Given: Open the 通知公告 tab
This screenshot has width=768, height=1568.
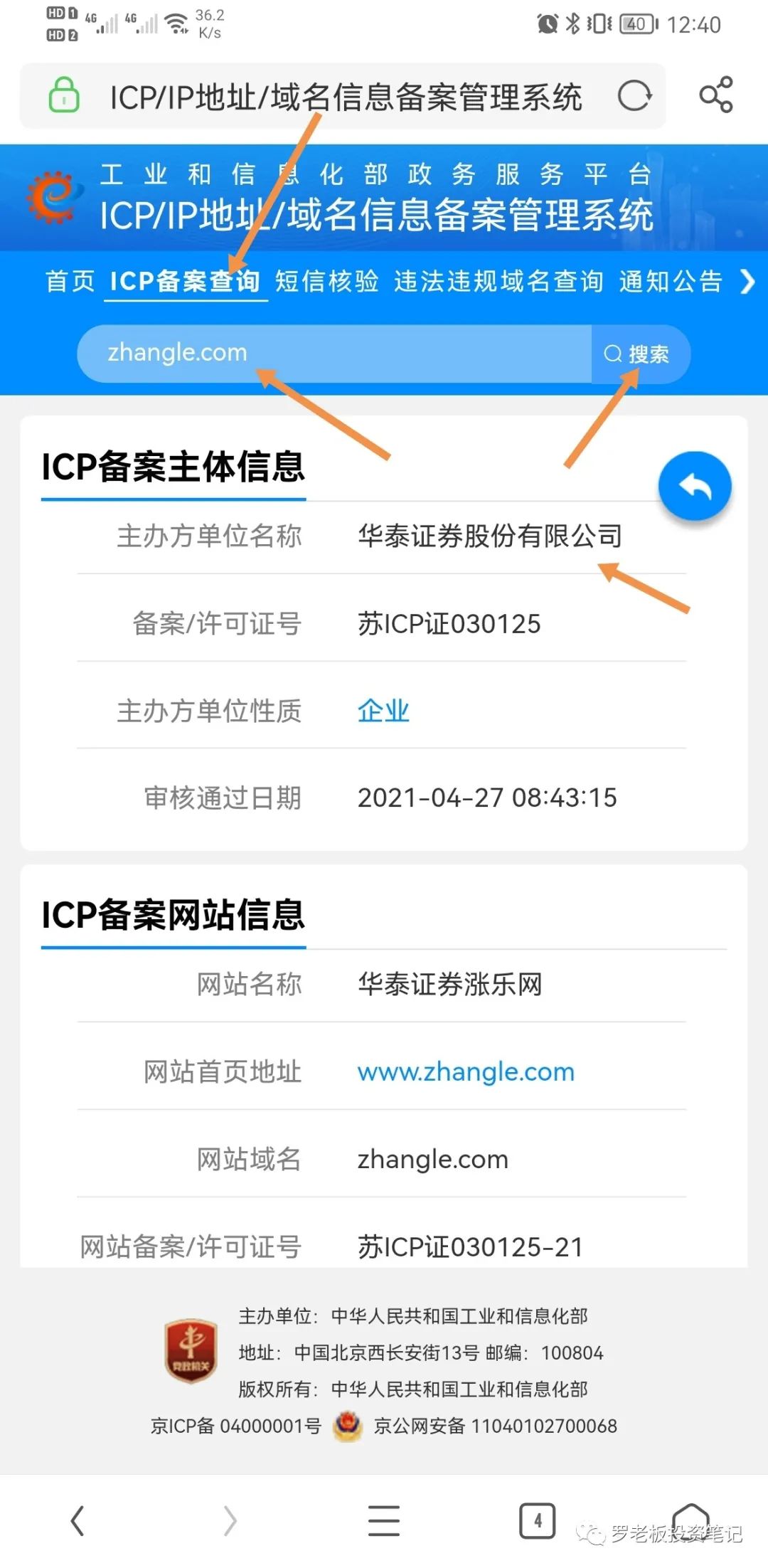Looking at the screenshot, I should click(x=670, y=281).
